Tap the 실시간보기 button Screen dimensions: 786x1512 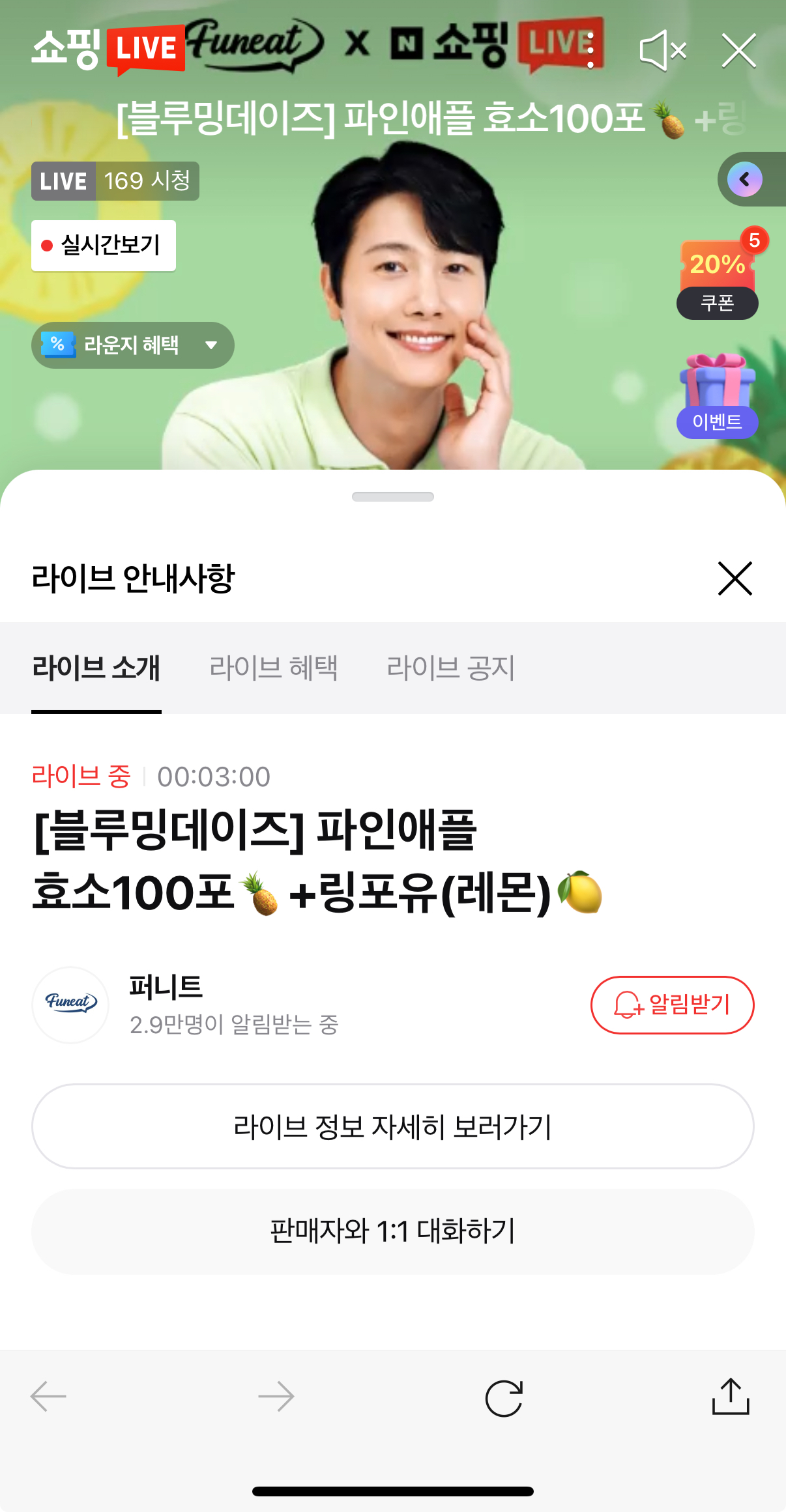(104, 246)
